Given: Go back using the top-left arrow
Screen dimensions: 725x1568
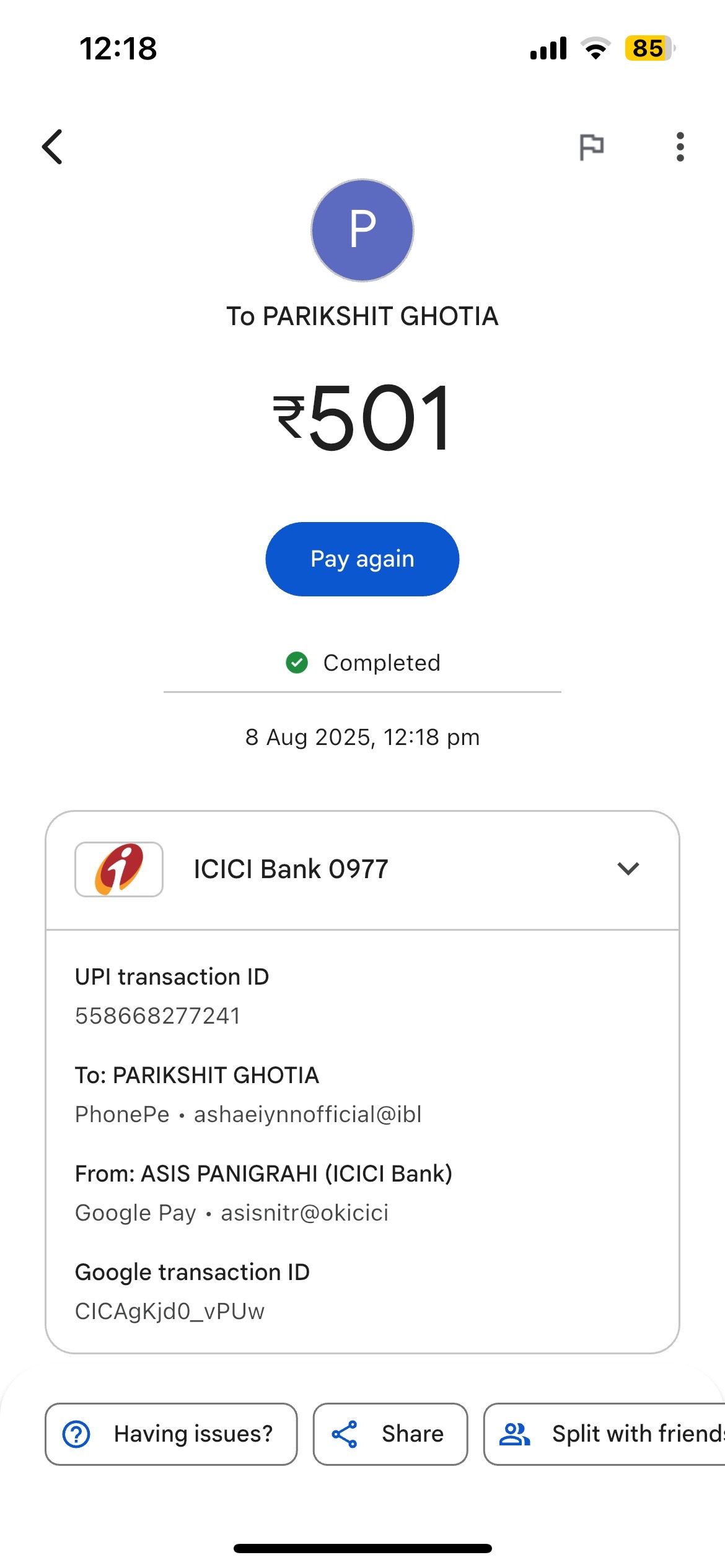Looking at the screenshot, I should tap(53, 147).
